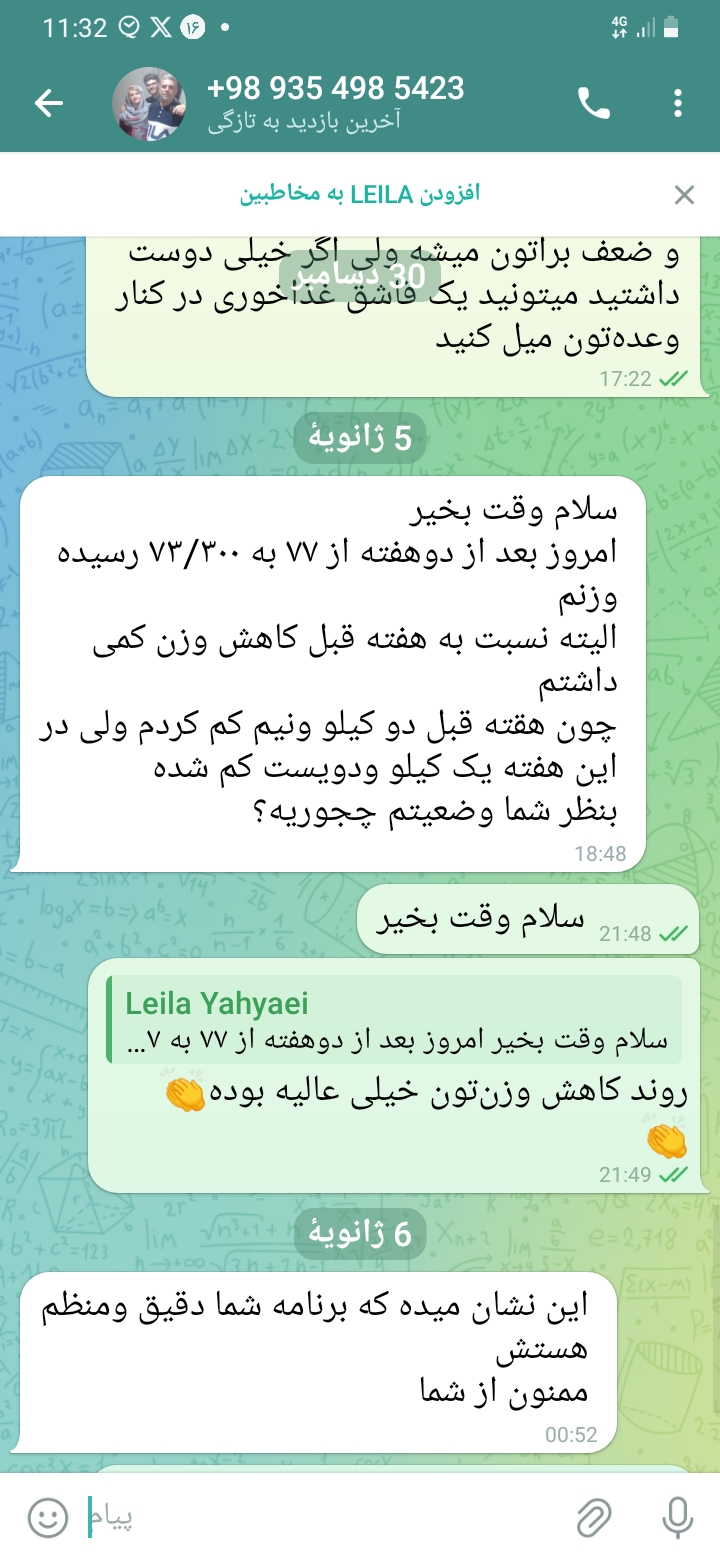
Task: Open the emoji picker
Action: point(47,1519)
